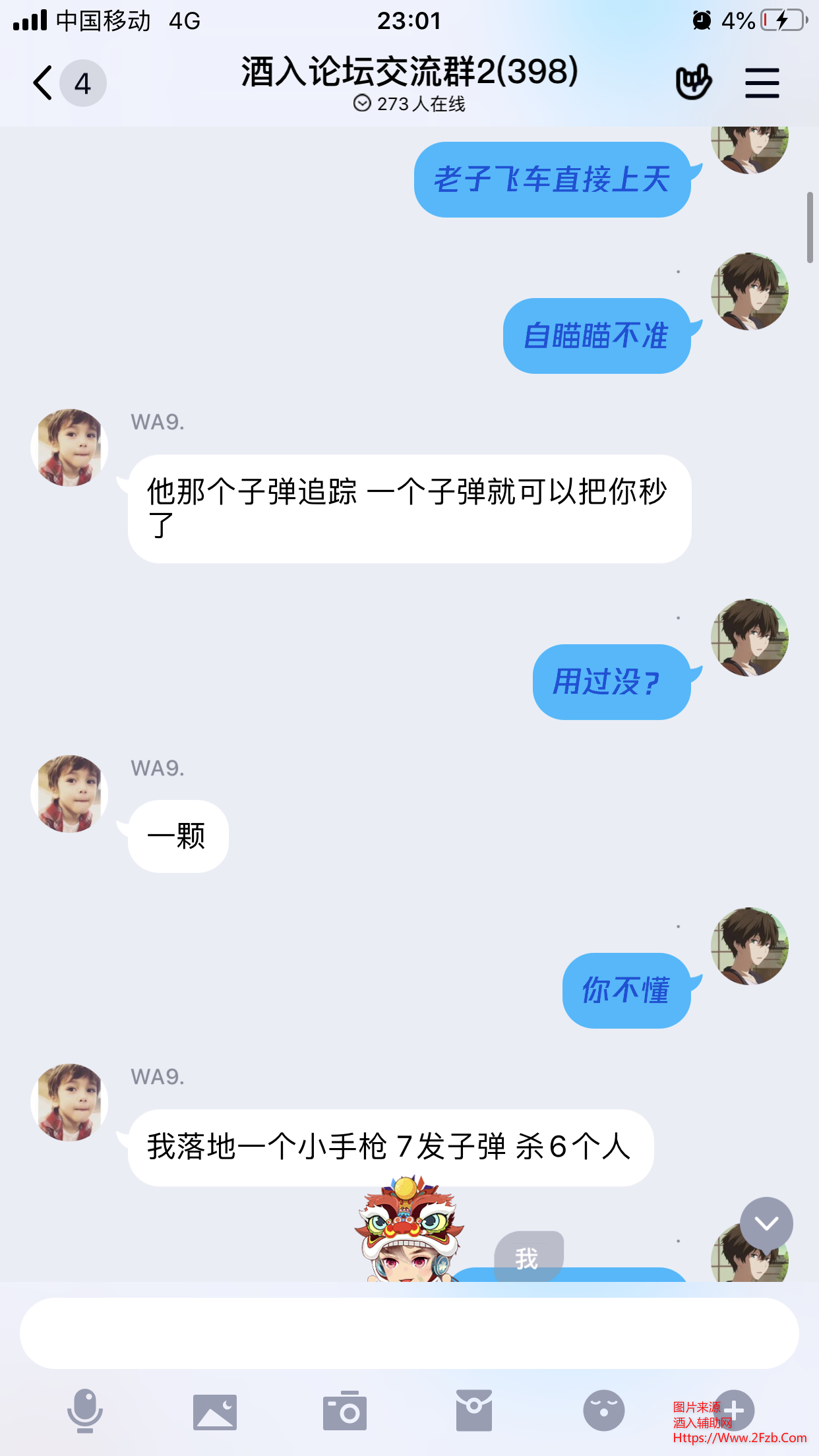Tap WA9.'s bullet-tracking message bubble
819x1456 pixels.
pyautogui.click(x=409, y=508)
